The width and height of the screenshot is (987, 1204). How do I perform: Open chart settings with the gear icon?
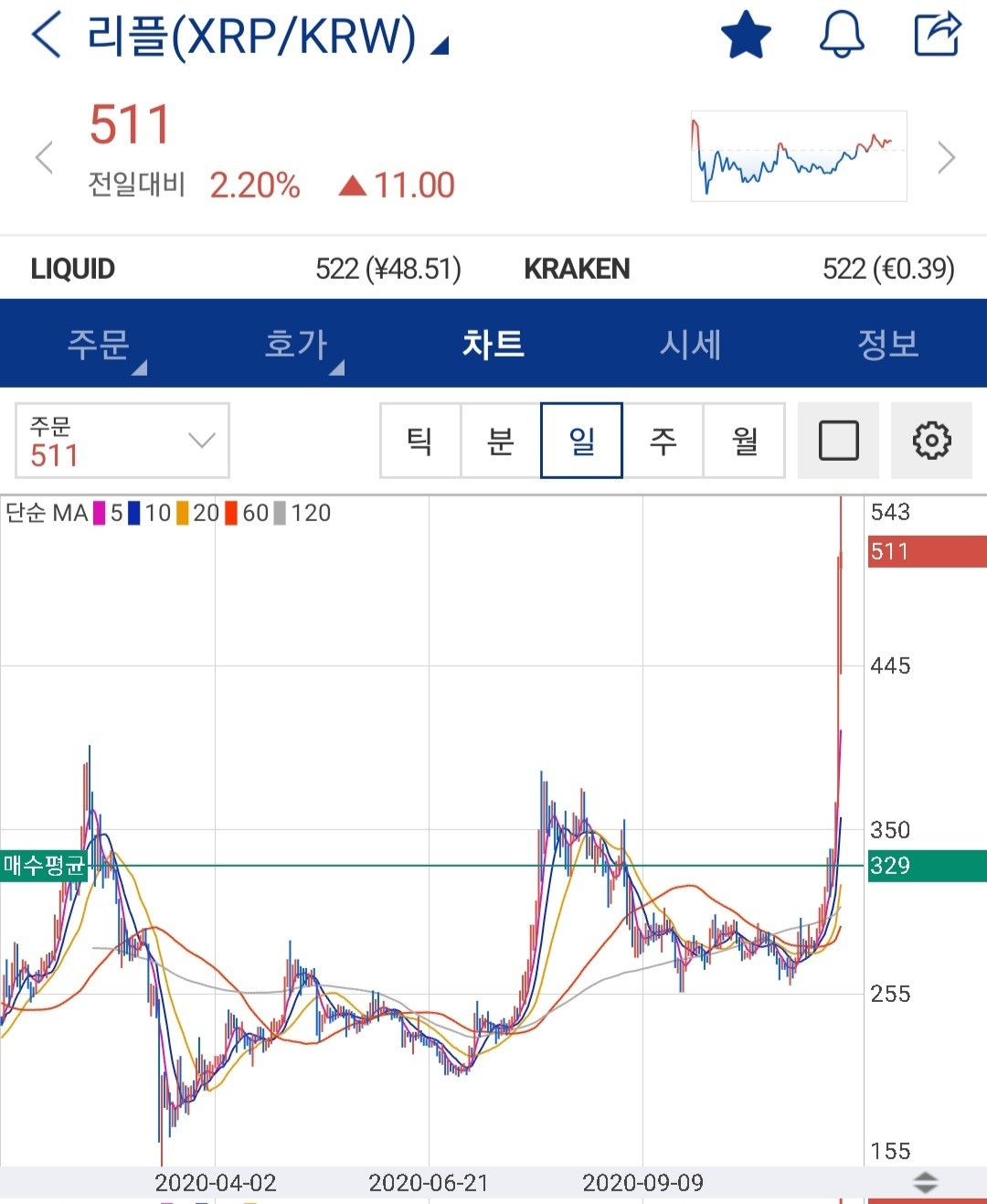tap(930, 441)
